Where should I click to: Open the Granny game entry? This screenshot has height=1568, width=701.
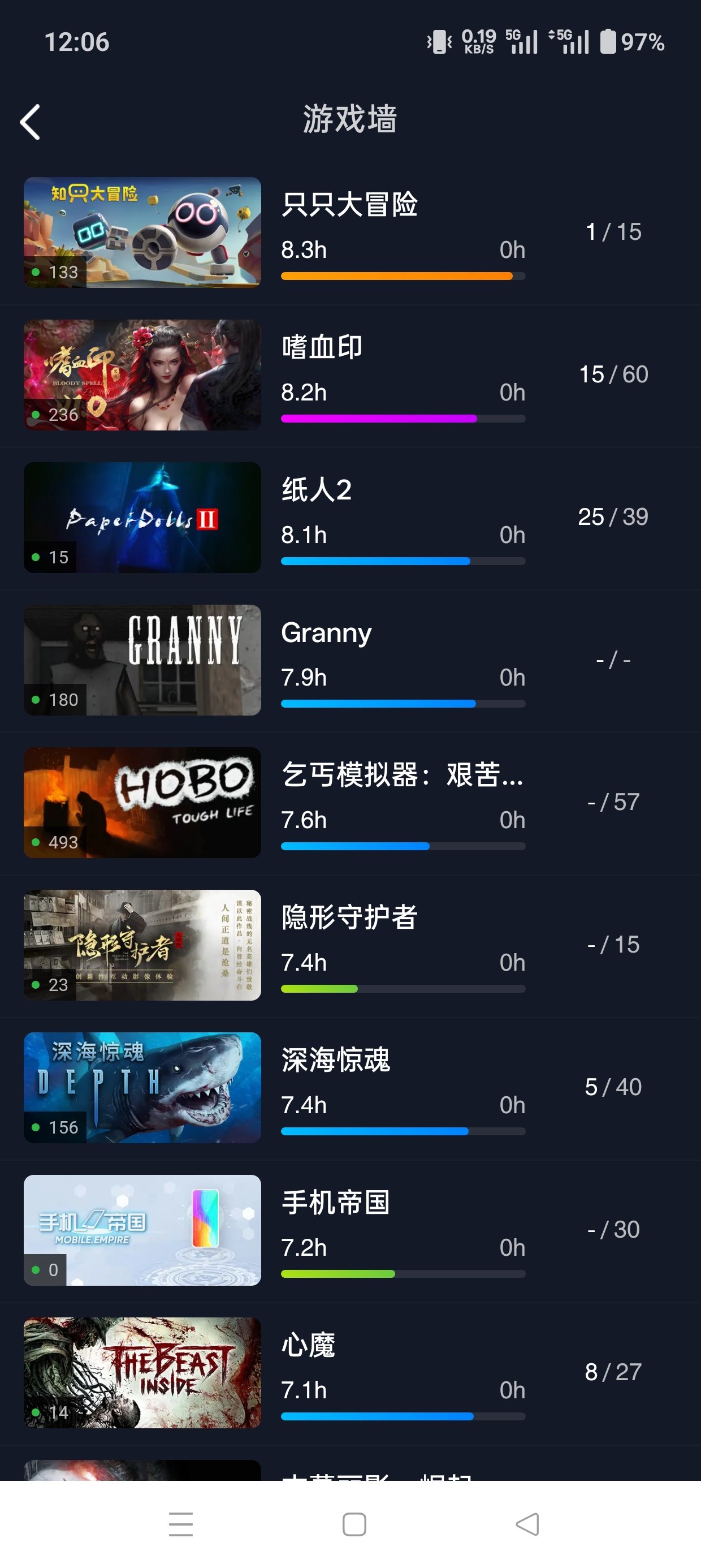coord(350,661)
